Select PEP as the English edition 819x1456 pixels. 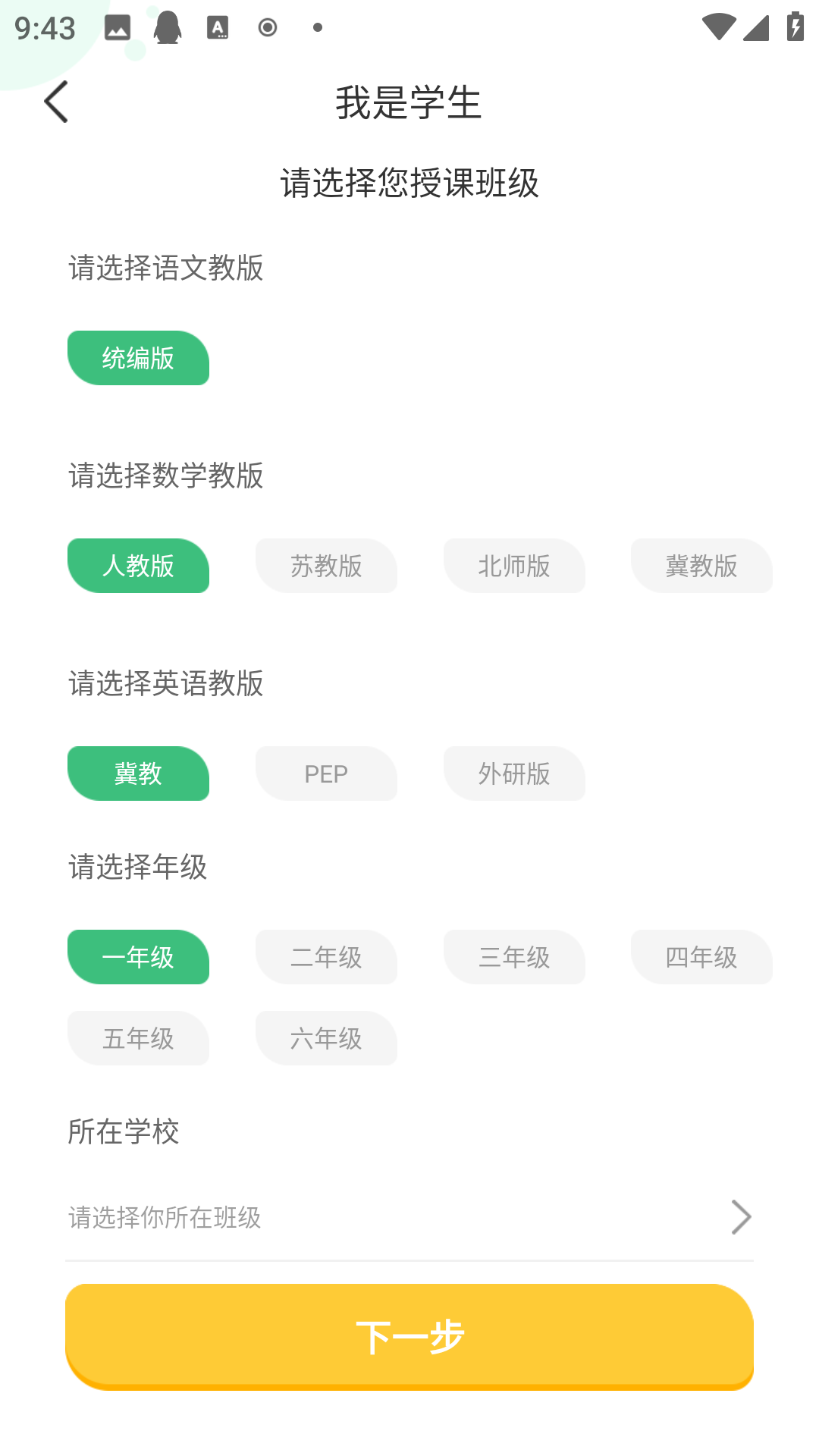click(327, 773)
